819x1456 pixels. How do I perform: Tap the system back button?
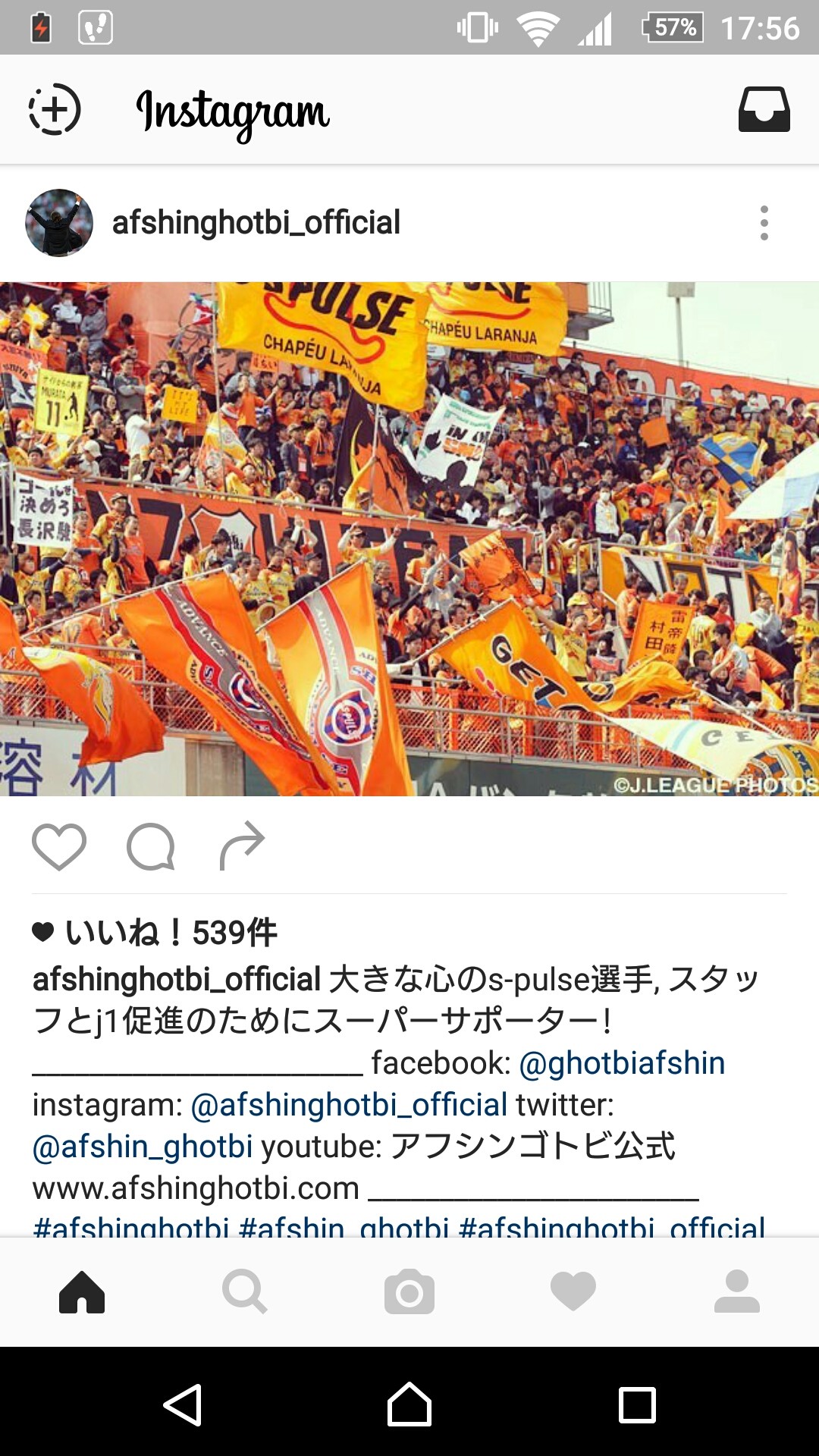click(183, 1404)
